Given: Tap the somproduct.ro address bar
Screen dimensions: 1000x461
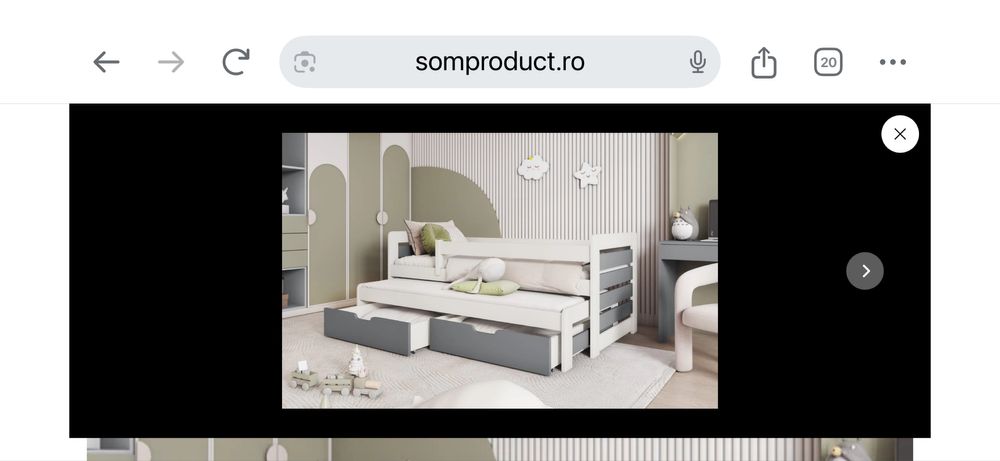Looking at the screenshot, I should click(499, 62).
